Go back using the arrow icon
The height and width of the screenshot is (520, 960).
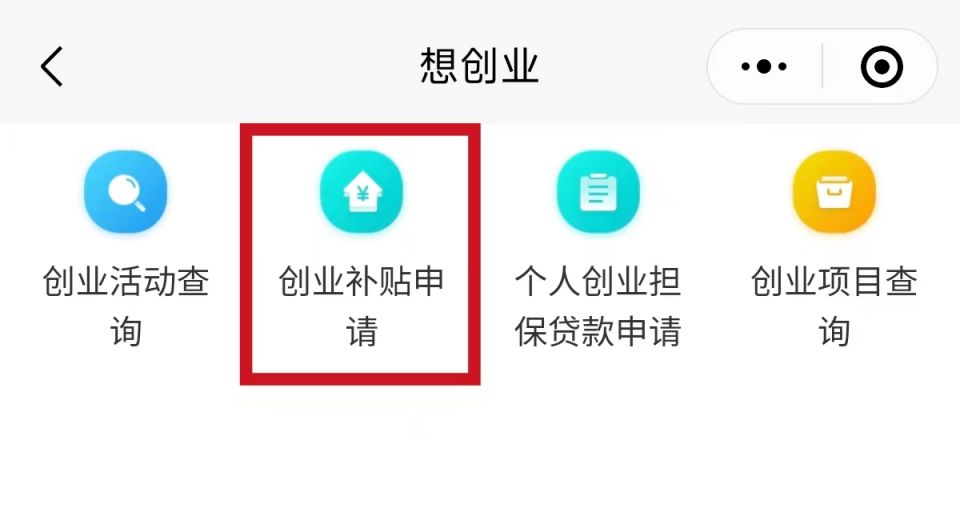pyautogui.click(x=52, y=67)
